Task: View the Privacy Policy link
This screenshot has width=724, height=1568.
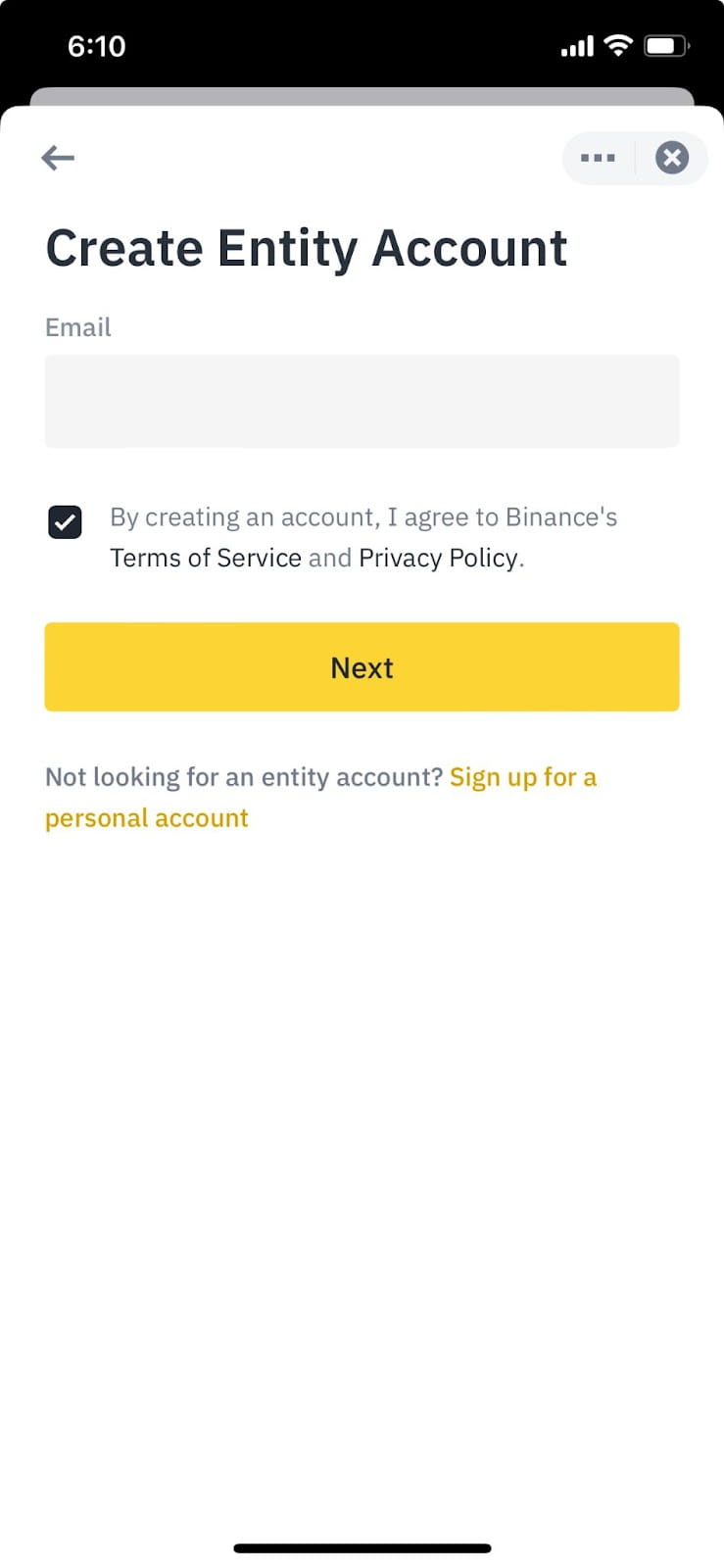Action: pos(438,559)
